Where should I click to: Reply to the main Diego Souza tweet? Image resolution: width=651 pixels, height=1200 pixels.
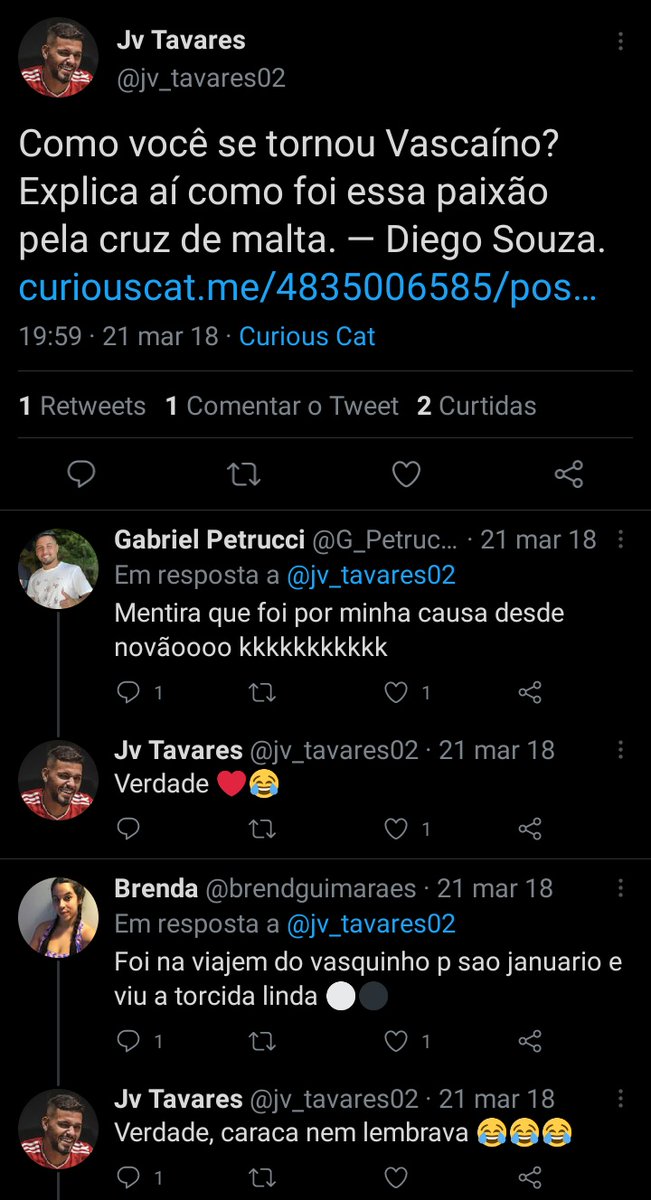[81, 474]
